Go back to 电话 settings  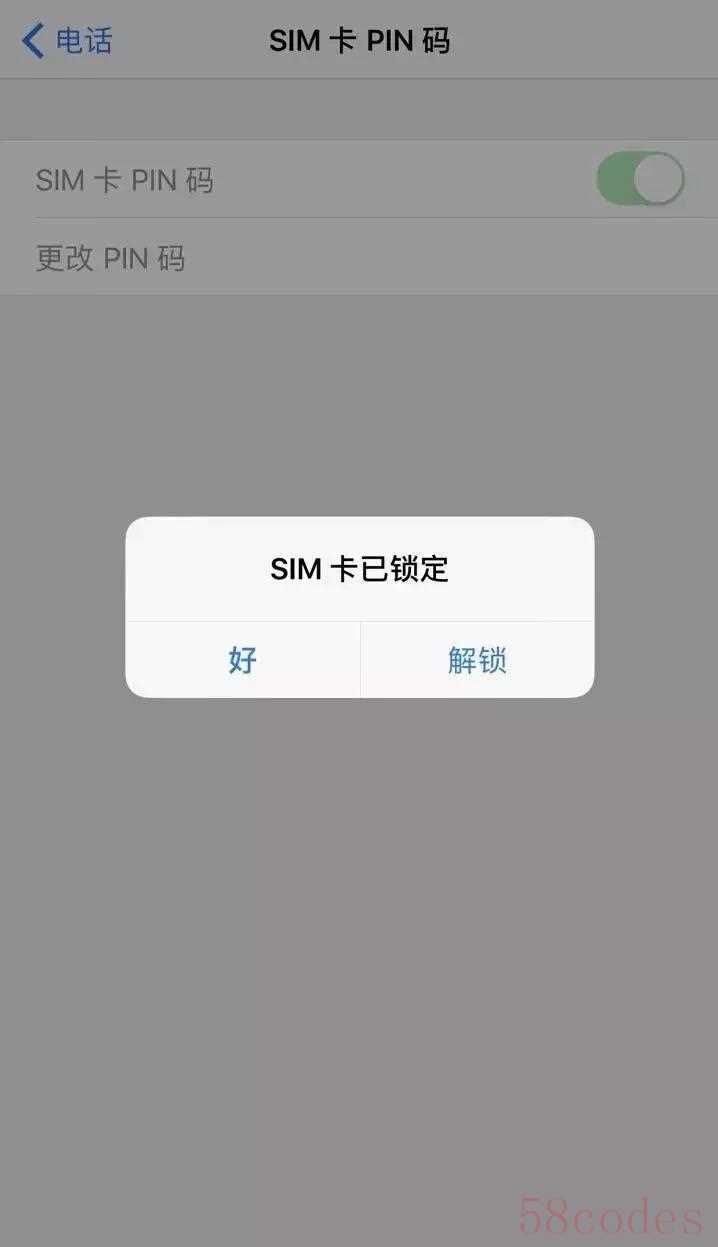click(x=67, y=41)
